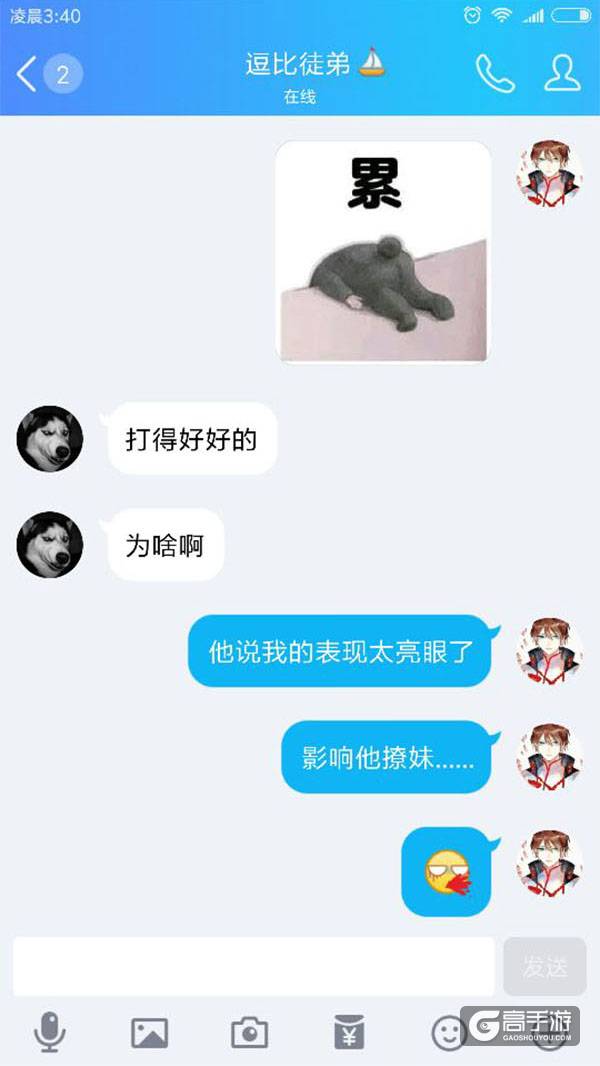
Task: Open the 累 sticker image
Action: pyautogui.click(x=383, y=251)
